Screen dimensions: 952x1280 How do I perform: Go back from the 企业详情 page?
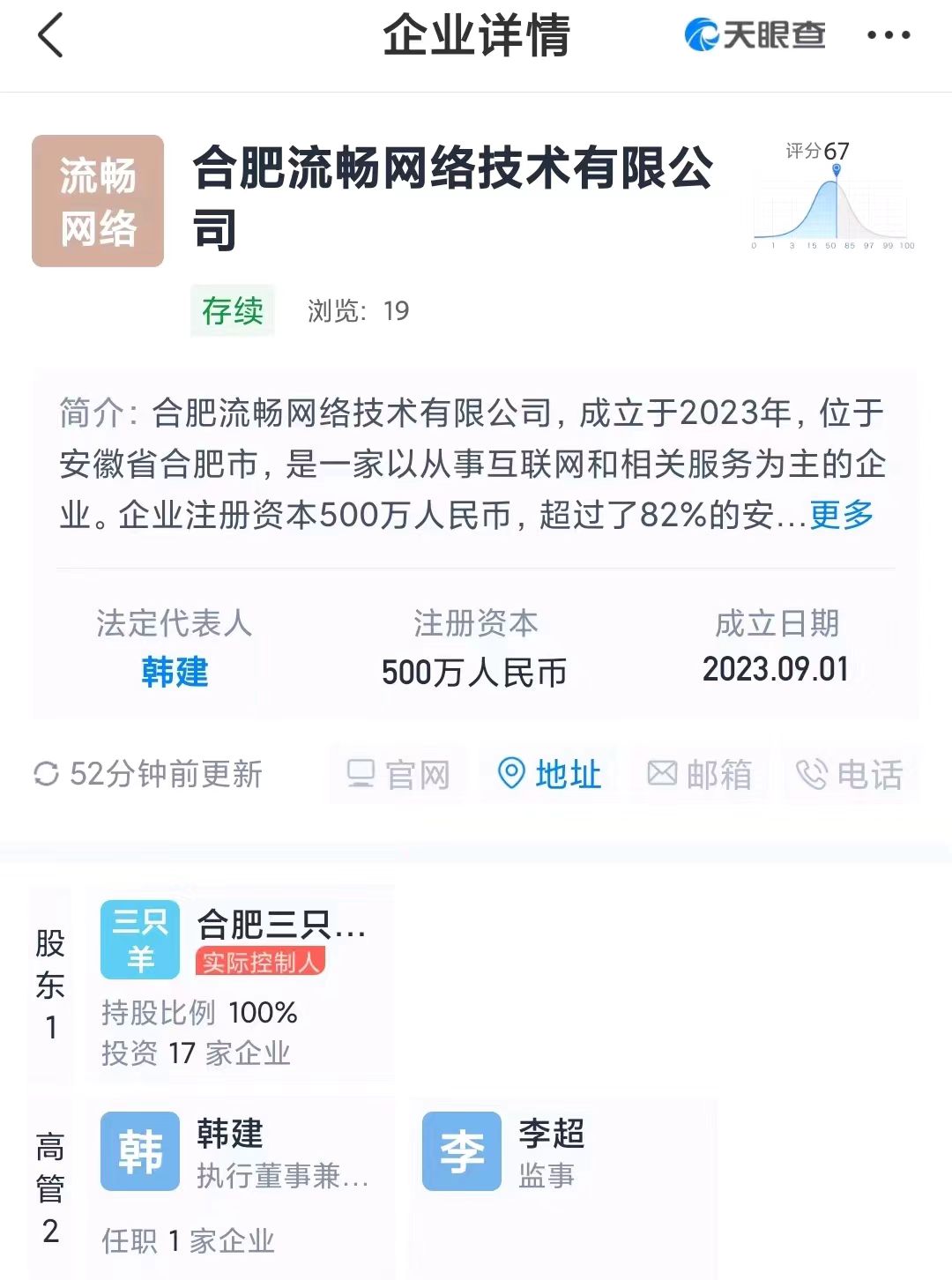[x=51, y=36]
